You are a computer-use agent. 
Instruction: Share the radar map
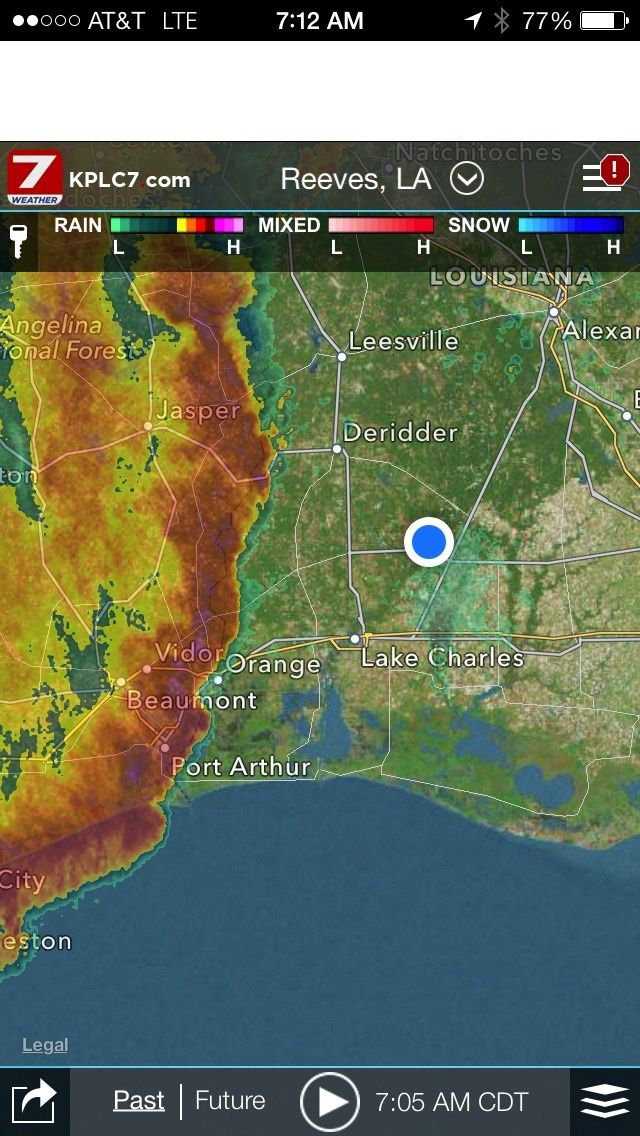35,1102
